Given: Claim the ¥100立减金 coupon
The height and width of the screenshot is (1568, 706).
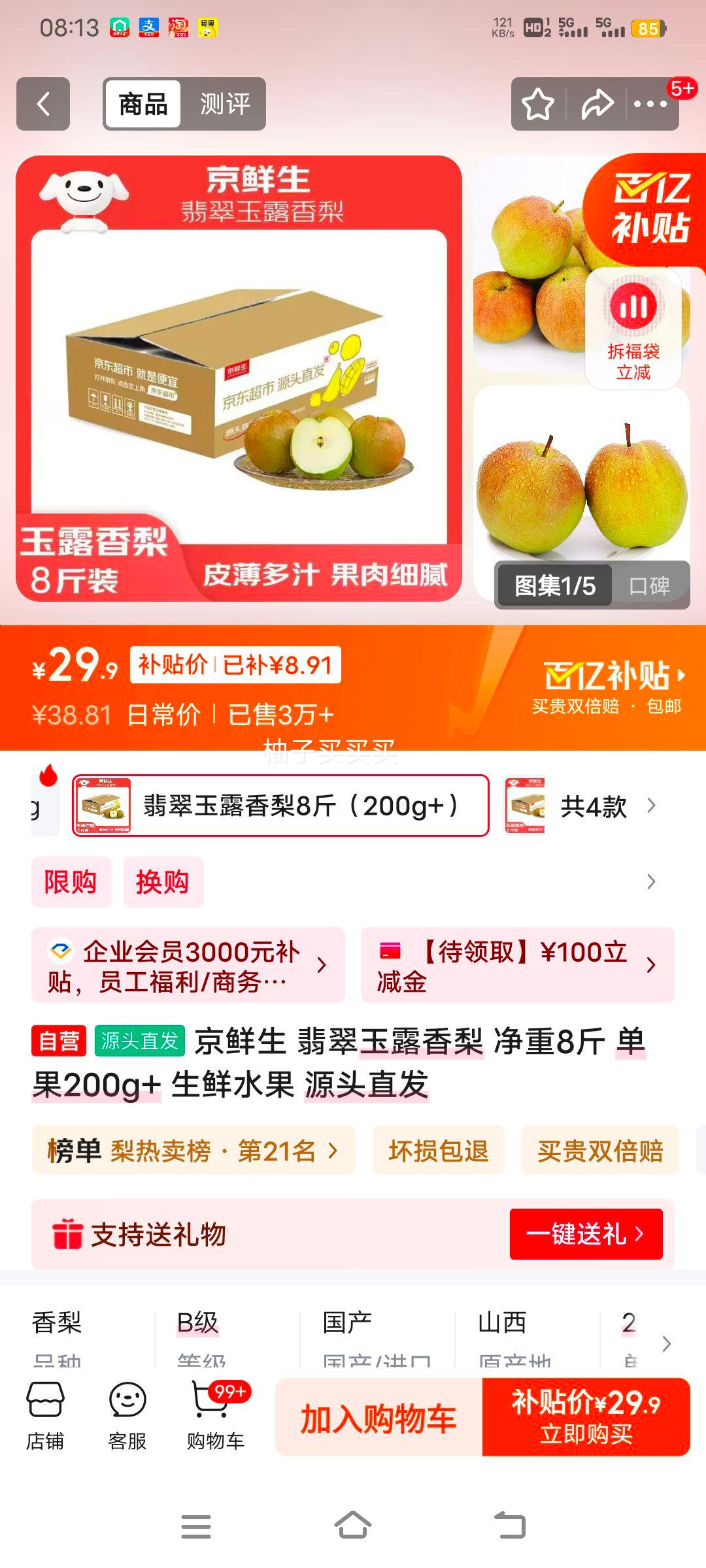Looking at the screenshot, I should click(x=510, y=966).
